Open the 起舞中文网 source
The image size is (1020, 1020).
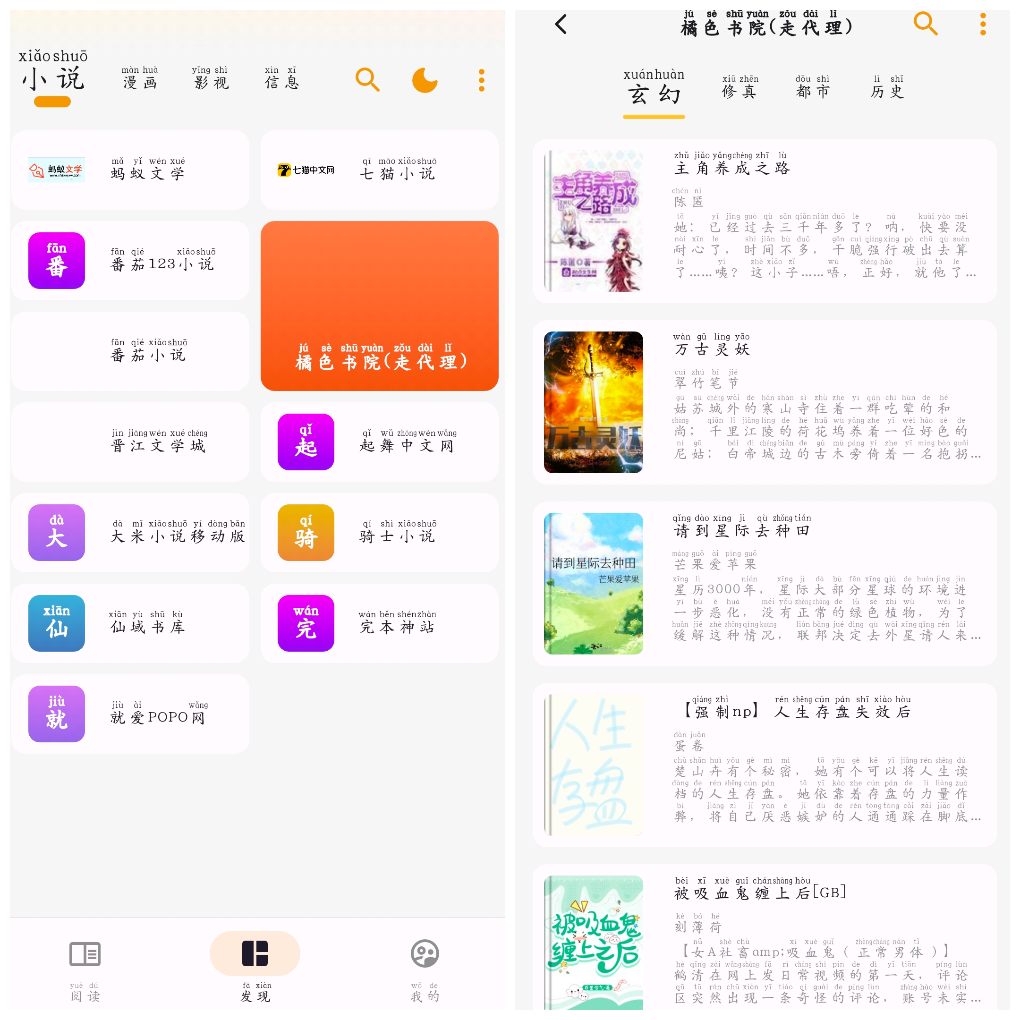point(380,442)
